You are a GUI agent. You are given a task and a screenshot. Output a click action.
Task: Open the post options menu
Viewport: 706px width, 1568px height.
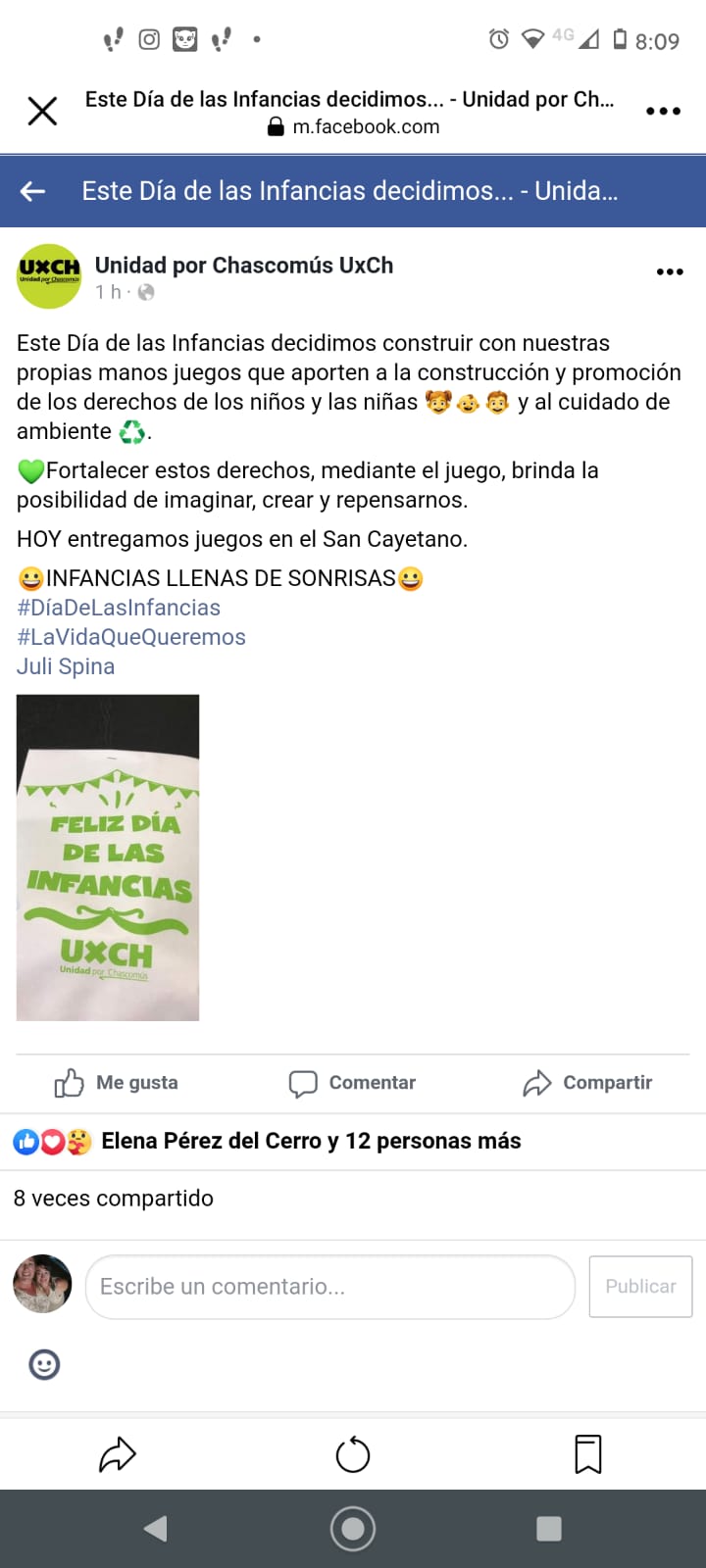point(670,271)
